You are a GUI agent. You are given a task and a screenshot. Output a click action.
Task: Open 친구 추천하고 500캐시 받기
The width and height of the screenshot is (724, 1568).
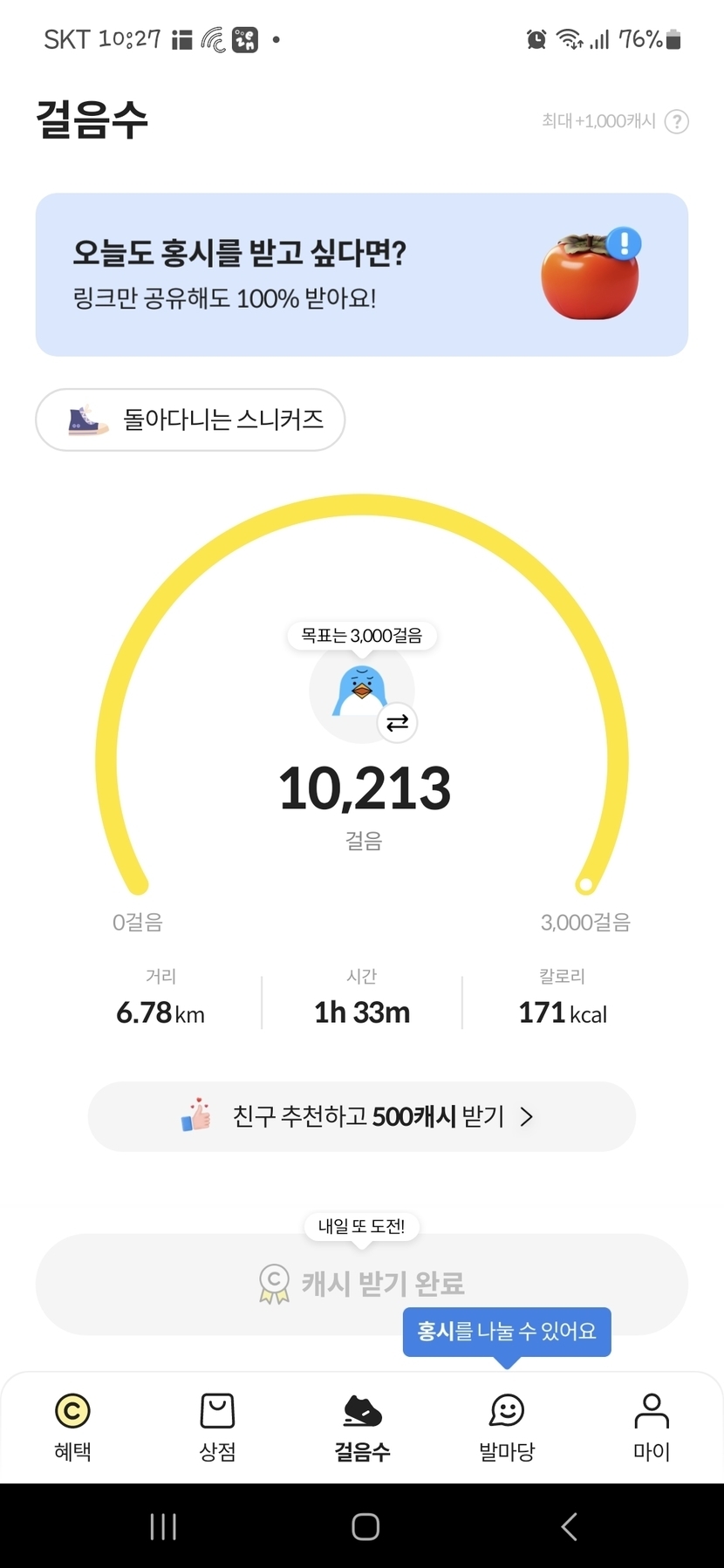(361, 1116)
